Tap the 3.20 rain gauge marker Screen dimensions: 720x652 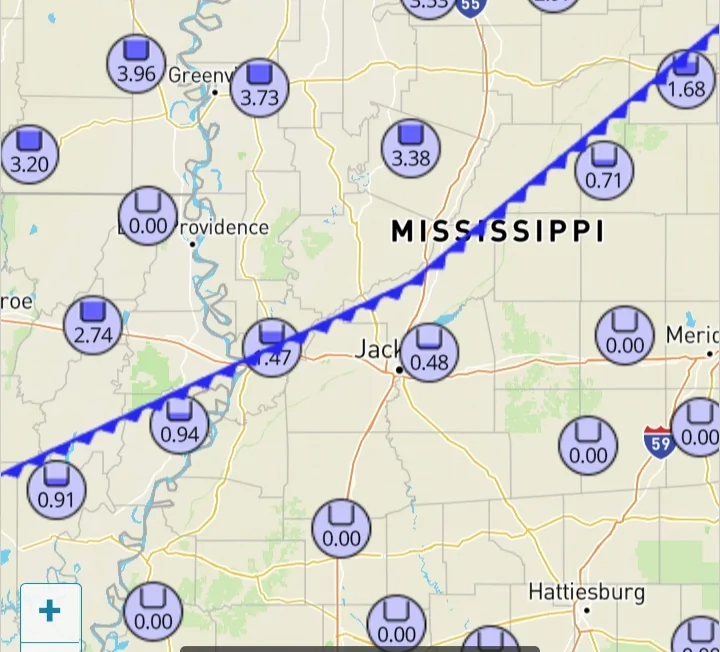(28, 155)
